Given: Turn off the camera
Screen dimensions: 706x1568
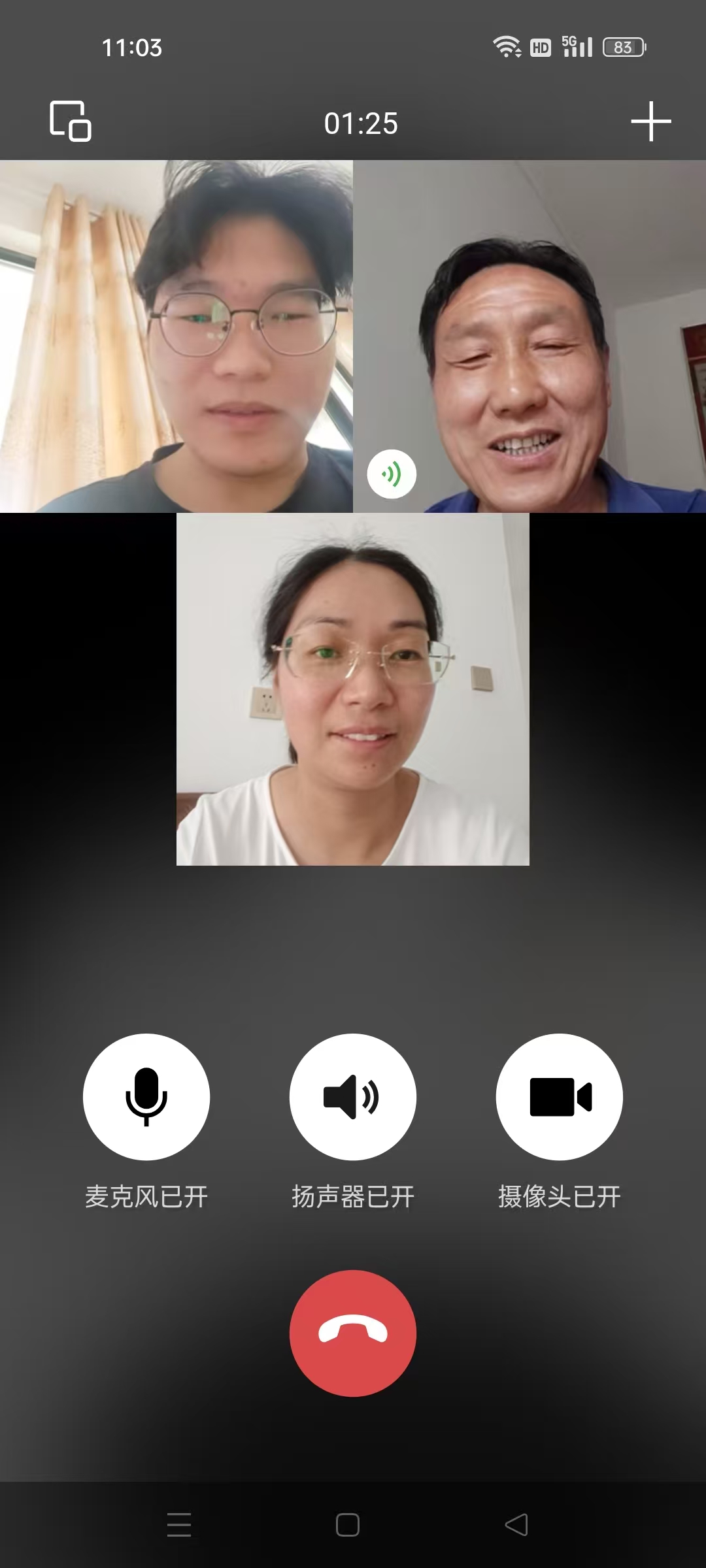Looking at the screenshot, I should (560, 1096).
